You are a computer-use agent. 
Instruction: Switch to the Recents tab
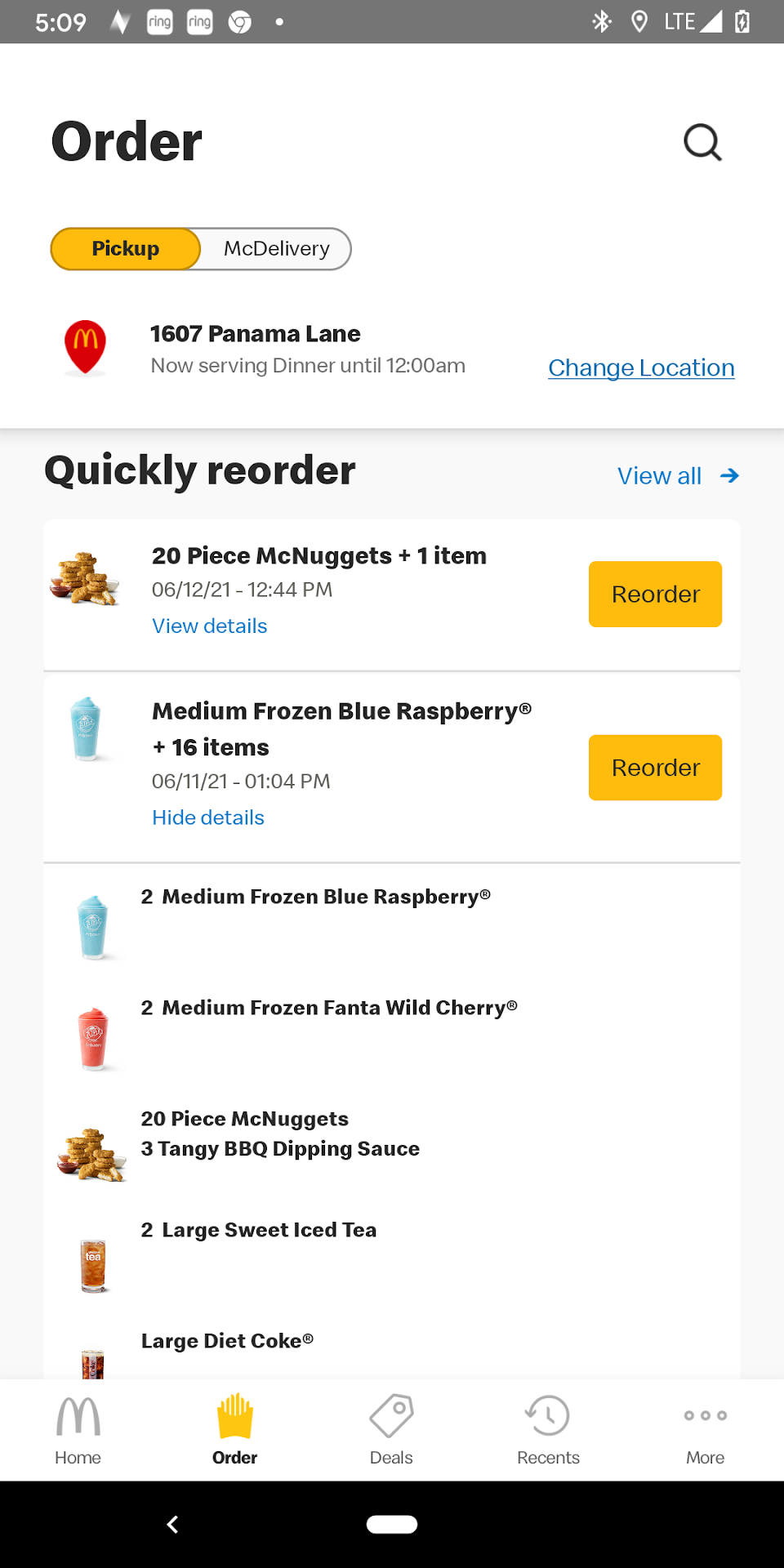(x=548, y=1430)
